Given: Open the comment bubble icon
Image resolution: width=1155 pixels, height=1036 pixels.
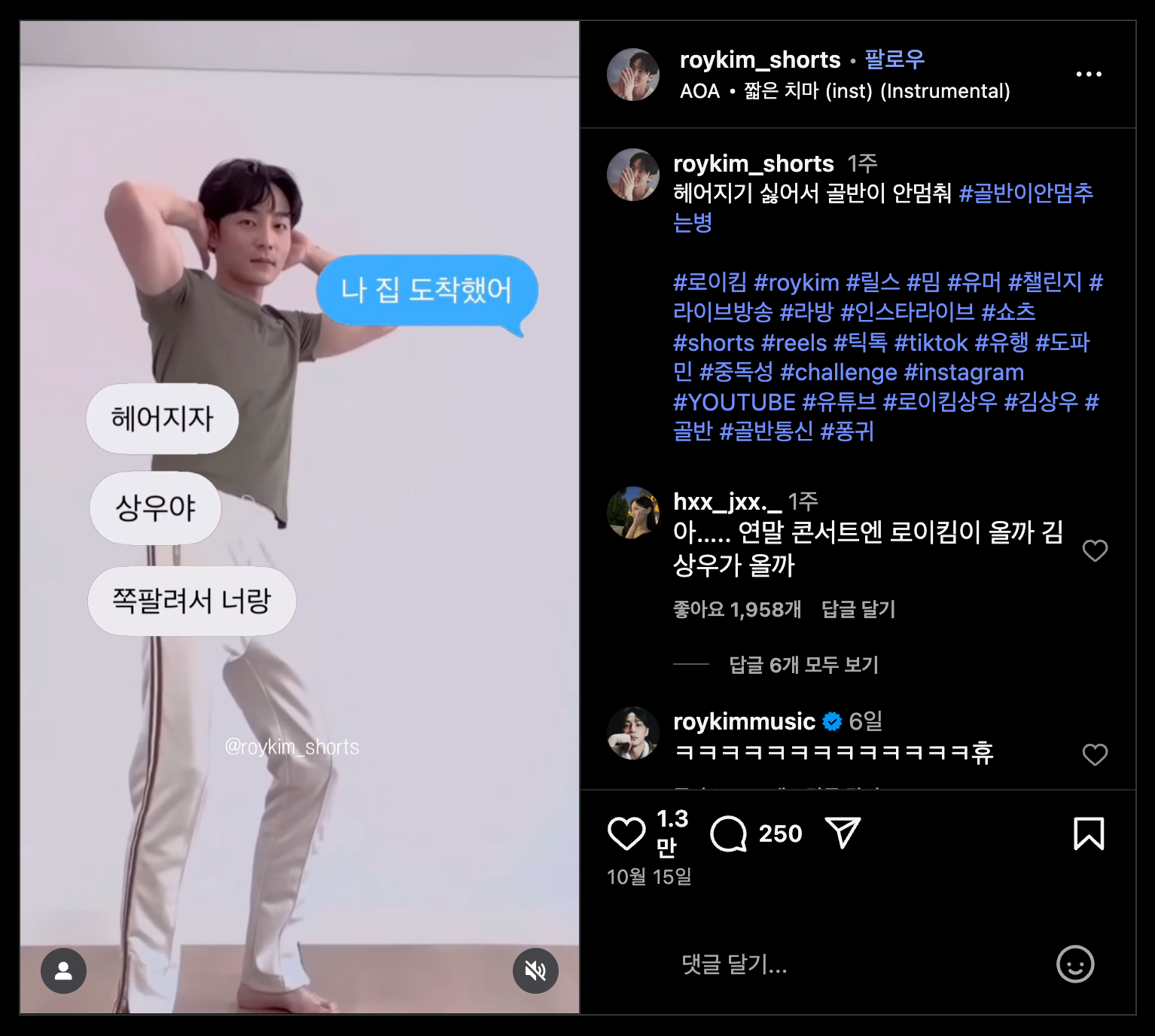Looking at the screenshot, I should [x=728, y=833].
